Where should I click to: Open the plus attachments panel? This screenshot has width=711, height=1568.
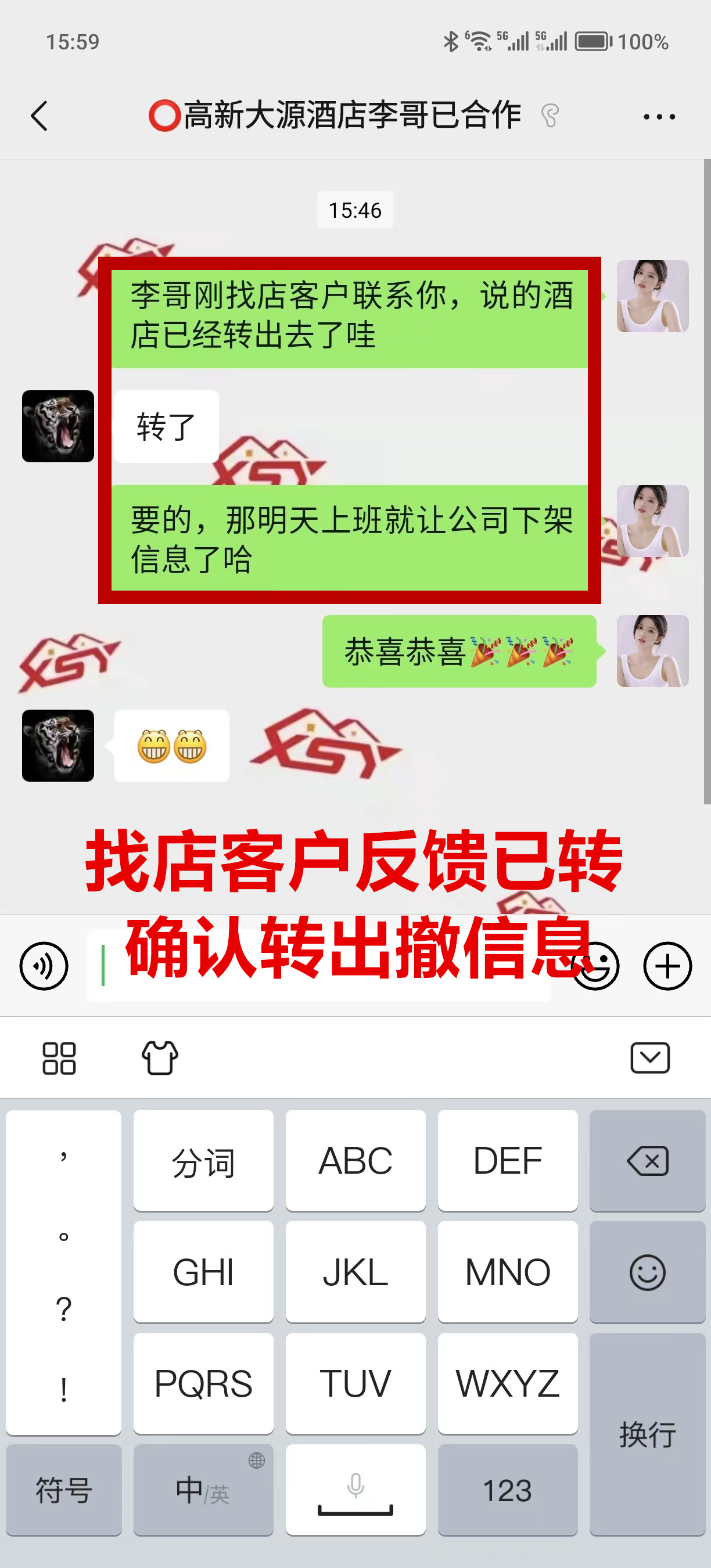[x=667, y=965]
